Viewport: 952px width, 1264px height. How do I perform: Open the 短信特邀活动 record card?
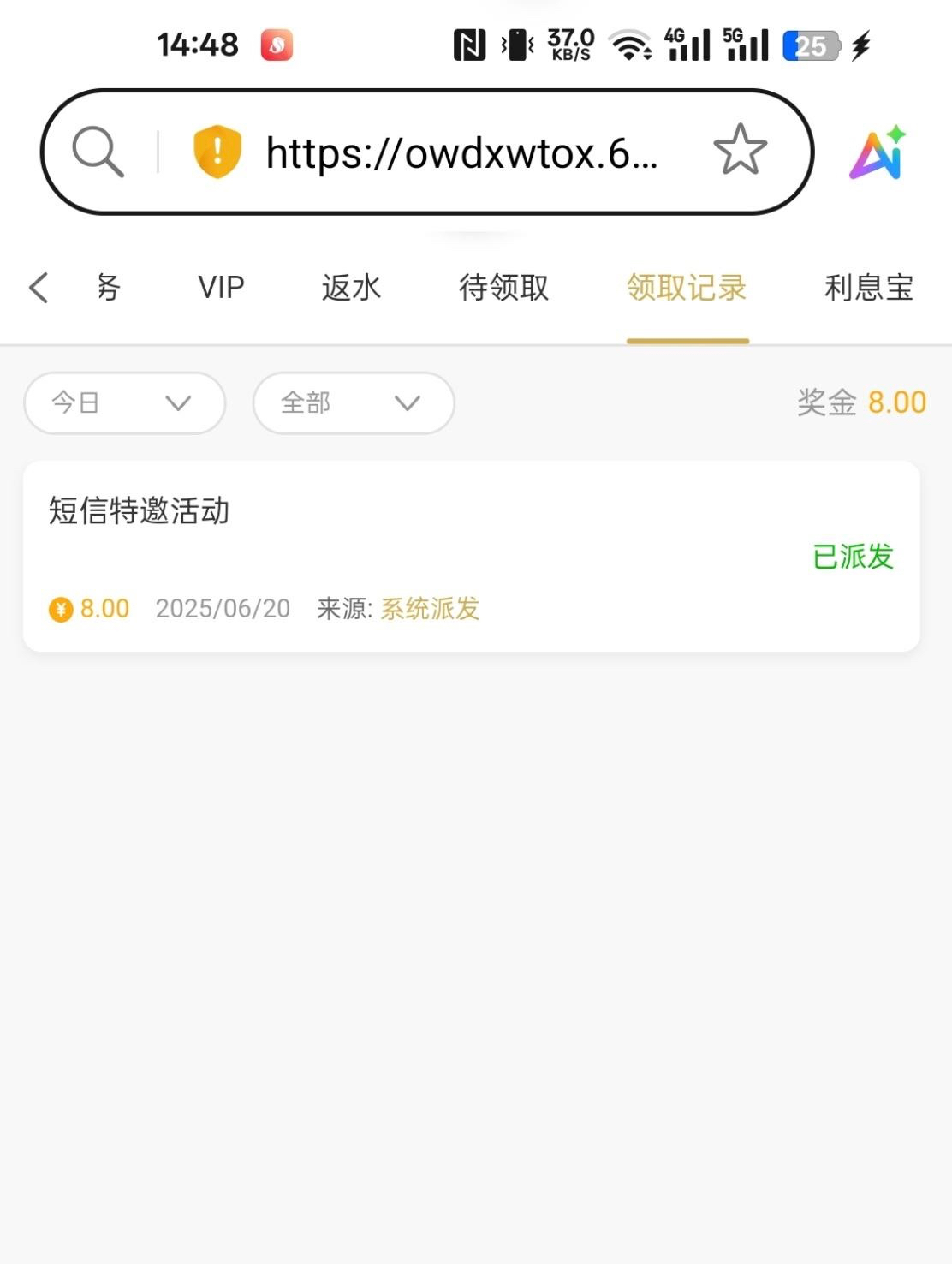pos(471,557)
